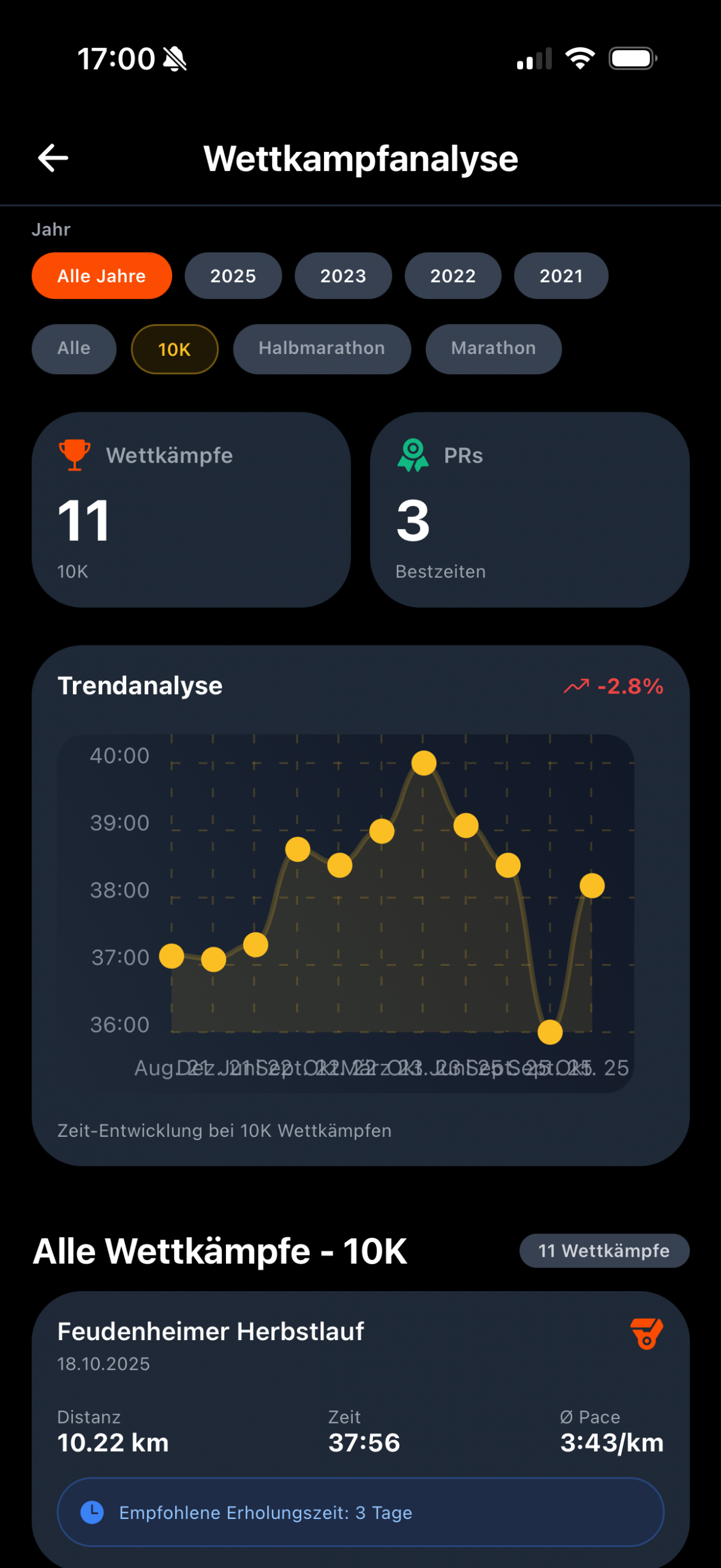
Task: Show only 2022 races
Action: tap(453, 276)
